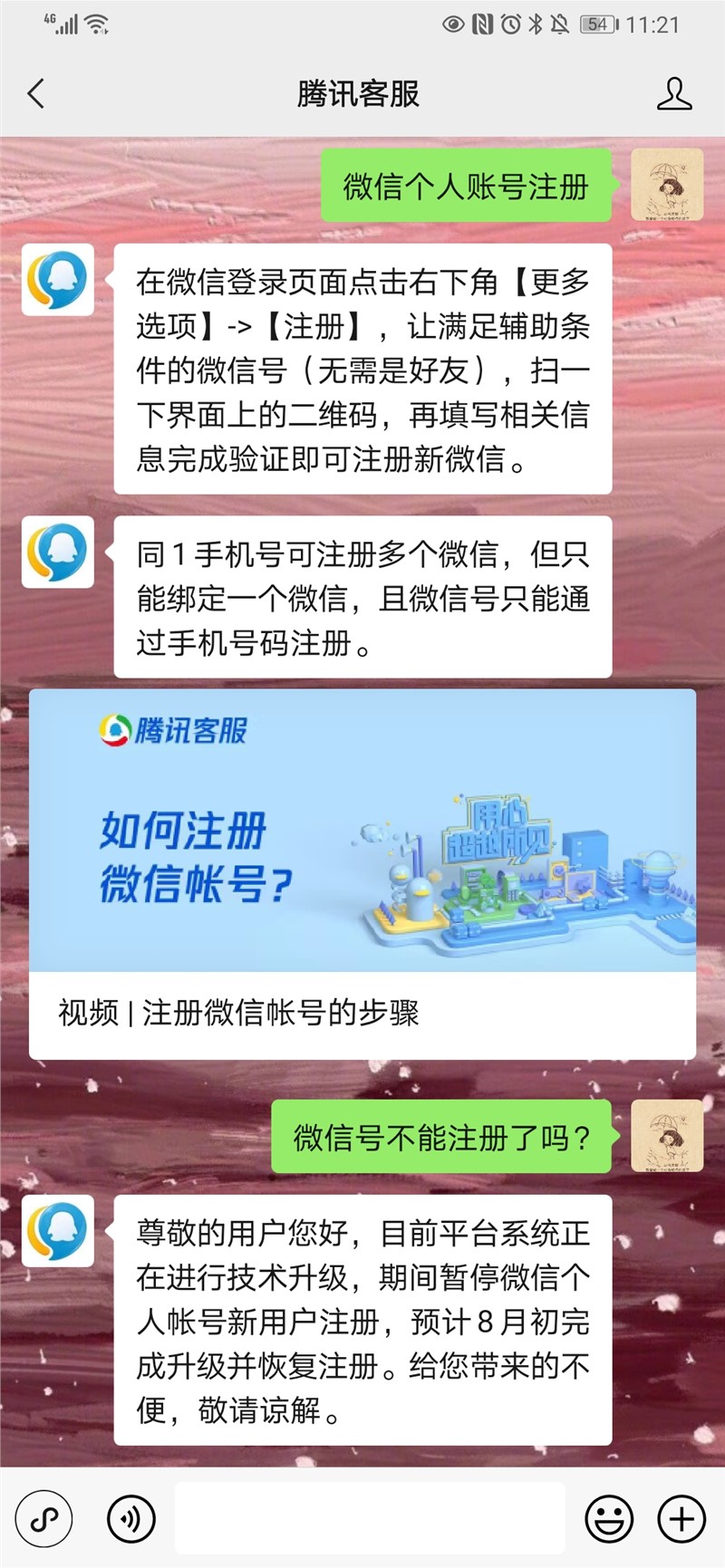
Task: Open the emoji picker
Action: [x=609, y=1518]
